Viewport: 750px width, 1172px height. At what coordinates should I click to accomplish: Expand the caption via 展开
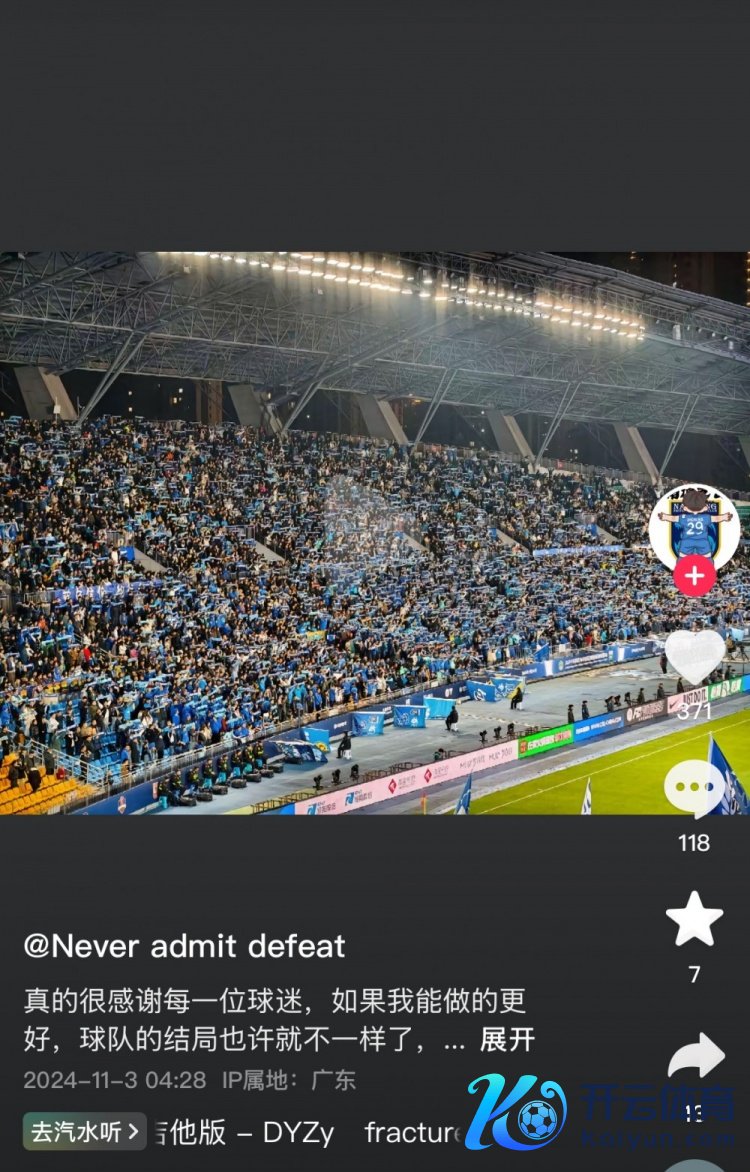[507, 1040]
